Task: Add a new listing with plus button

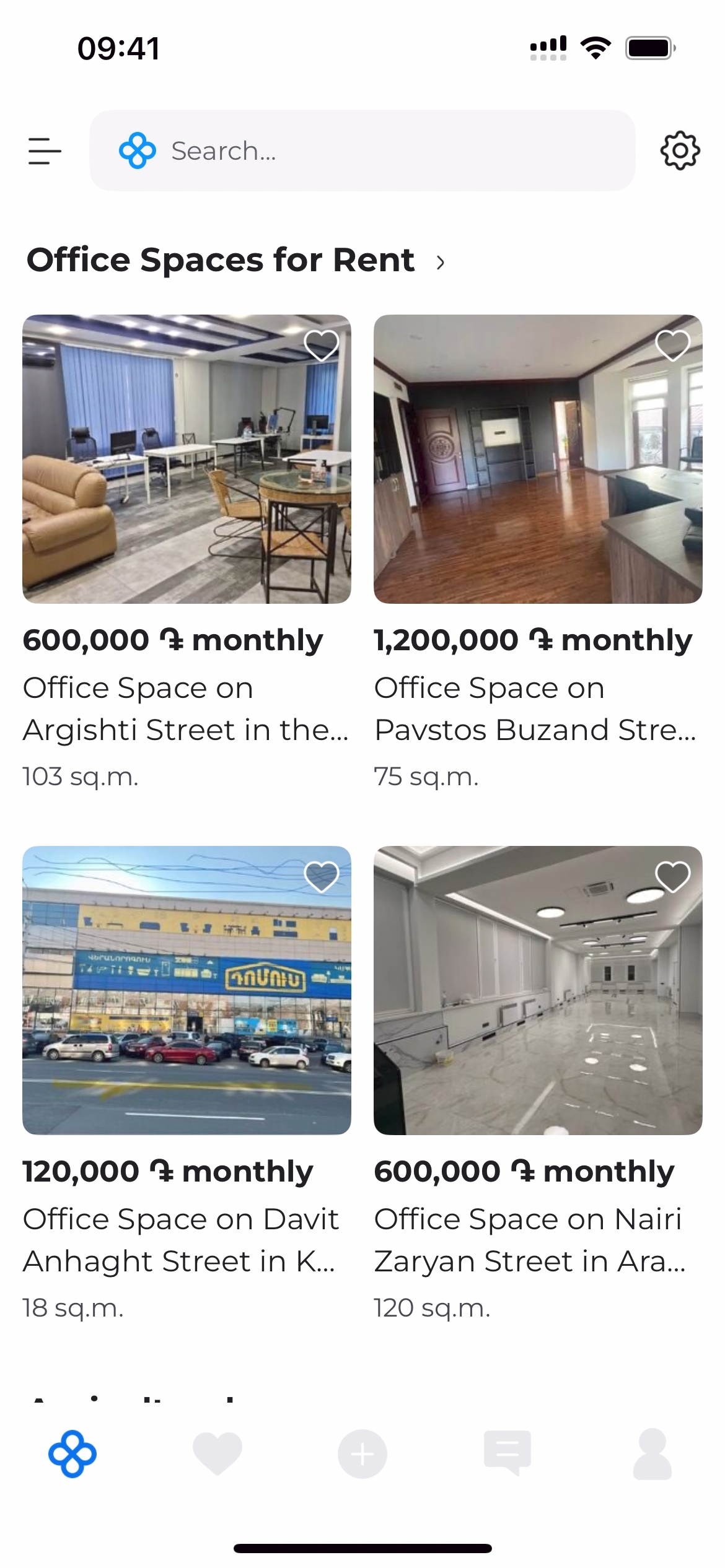Action: point(362,1453)
